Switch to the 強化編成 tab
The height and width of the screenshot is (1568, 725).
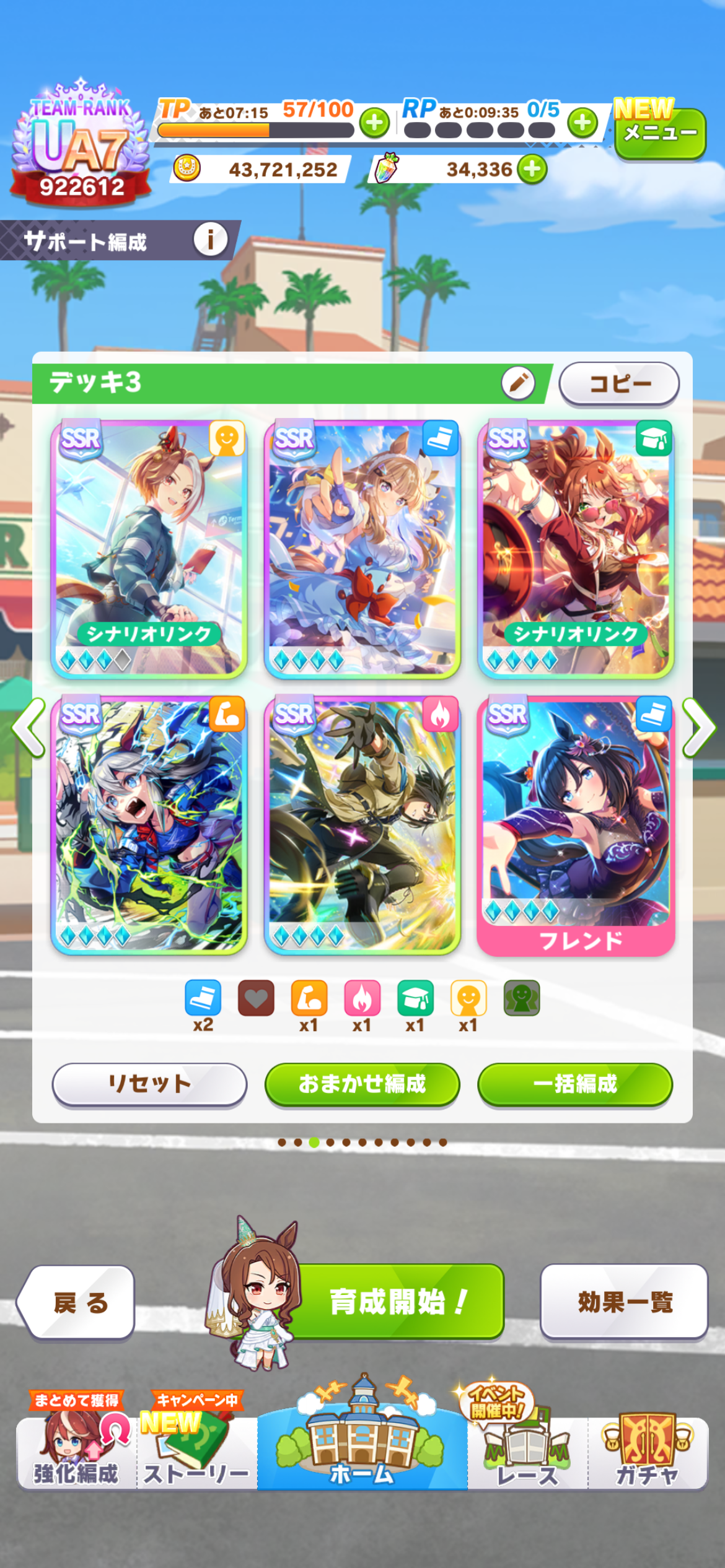[76, 1455]
